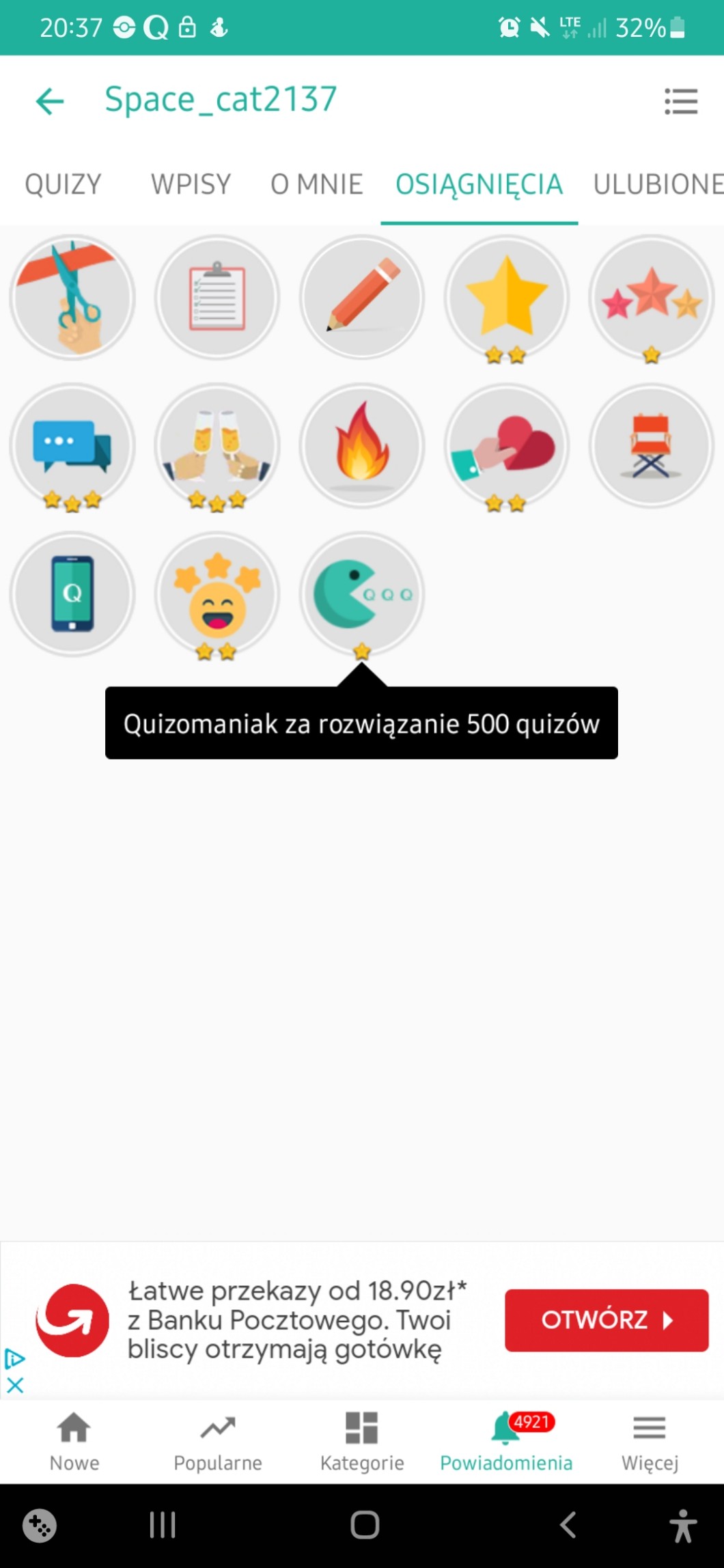Open the Powiadomienia notifications tab

click(505, 1441)
